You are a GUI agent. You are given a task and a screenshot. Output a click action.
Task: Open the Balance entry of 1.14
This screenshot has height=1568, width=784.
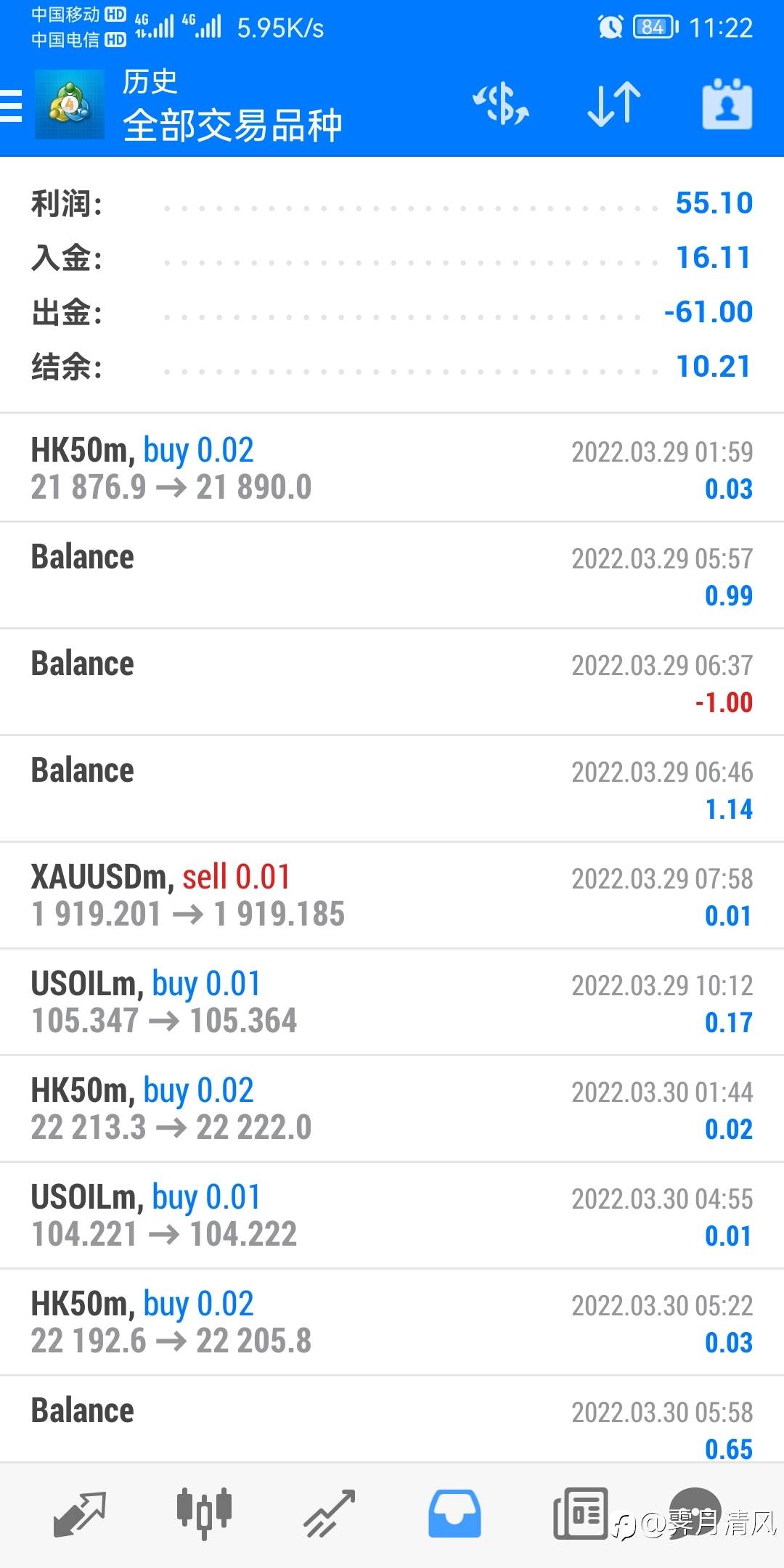(x=392, y=788)
